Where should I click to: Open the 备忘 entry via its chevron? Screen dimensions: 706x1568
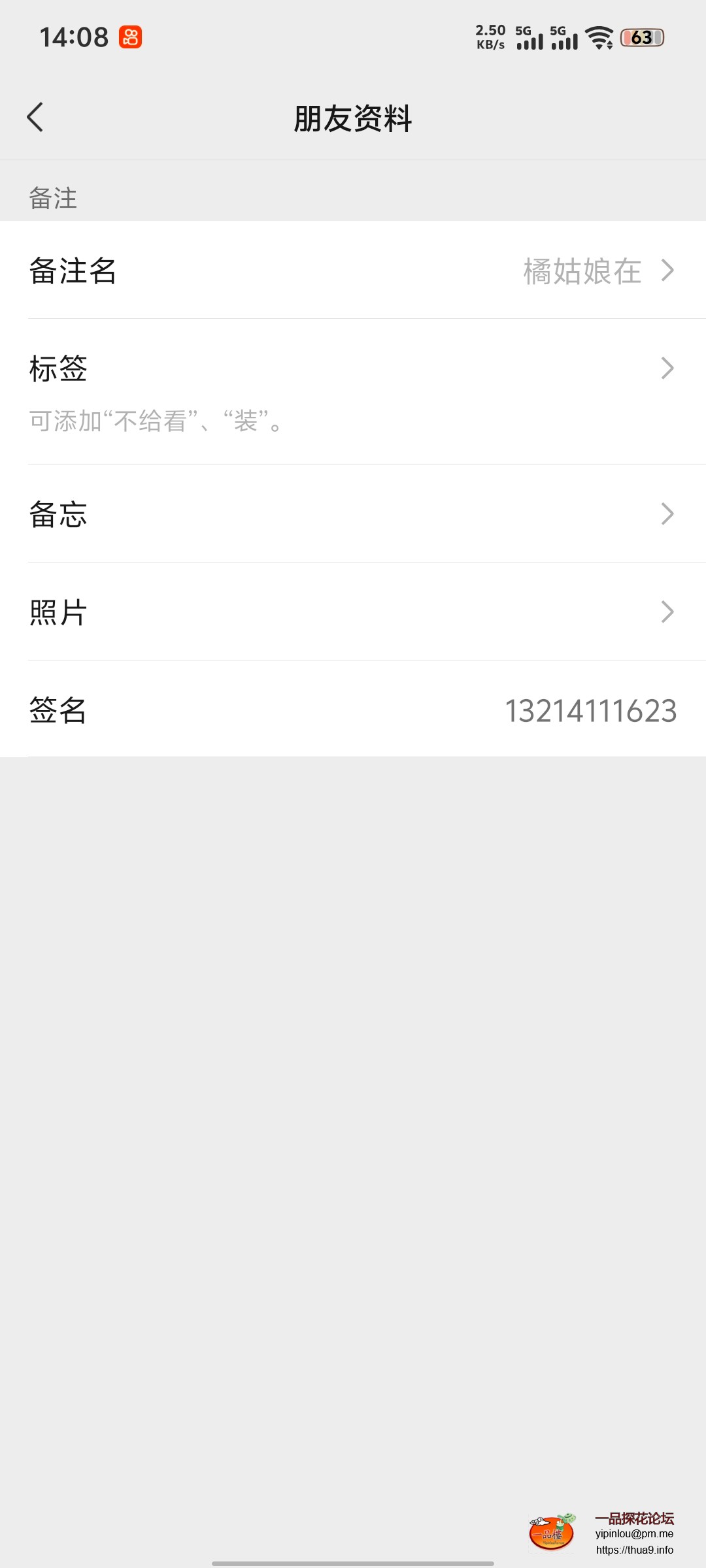(667, 514)
